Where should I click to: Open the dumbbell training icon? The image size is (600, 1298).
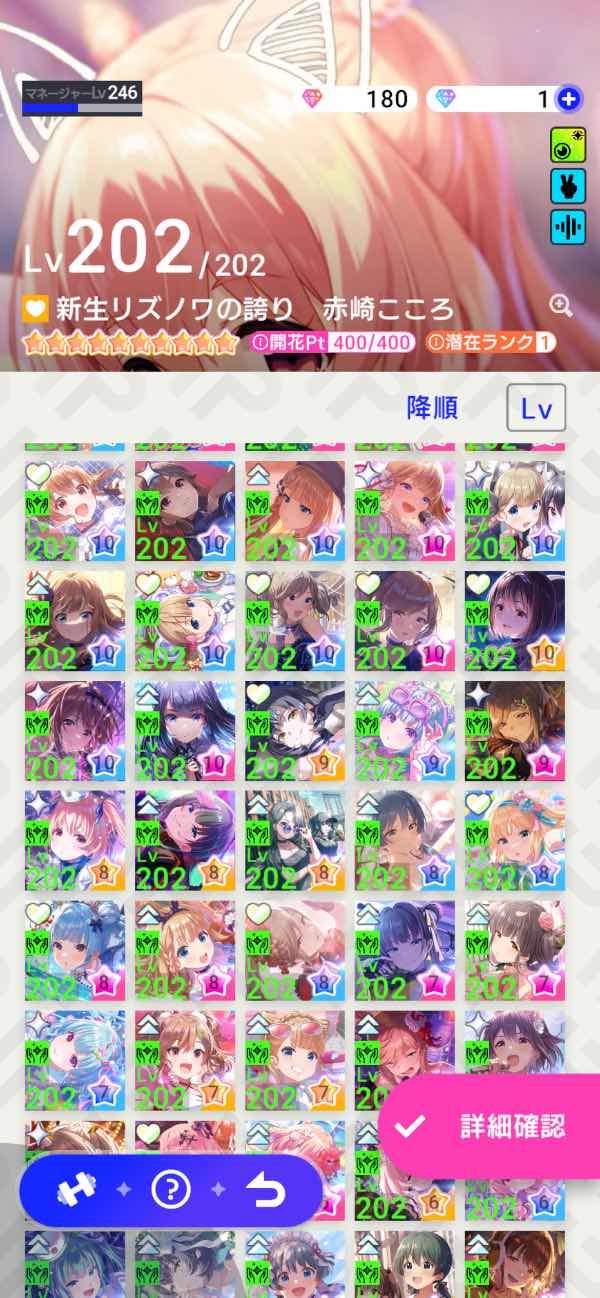pyautogui.click(x=74, y=1190)
